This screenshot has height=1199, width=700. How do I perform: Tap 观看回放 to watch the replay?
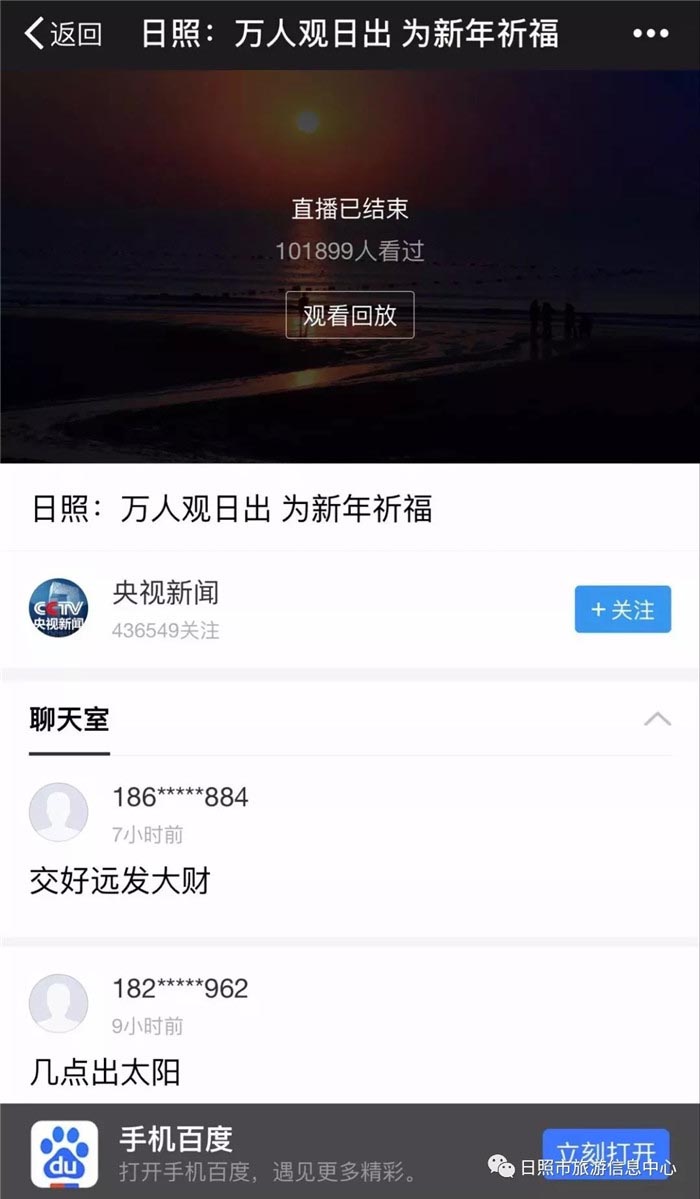tap(350, 315)
